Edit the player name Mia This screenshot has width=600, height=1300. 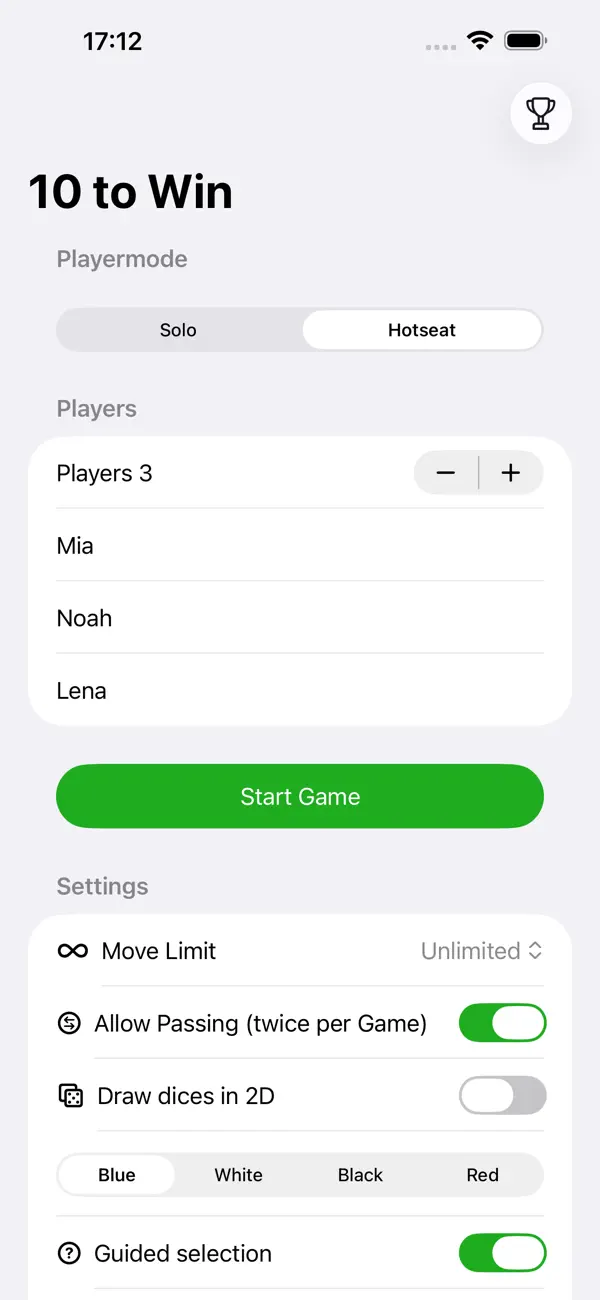(300, 546)
